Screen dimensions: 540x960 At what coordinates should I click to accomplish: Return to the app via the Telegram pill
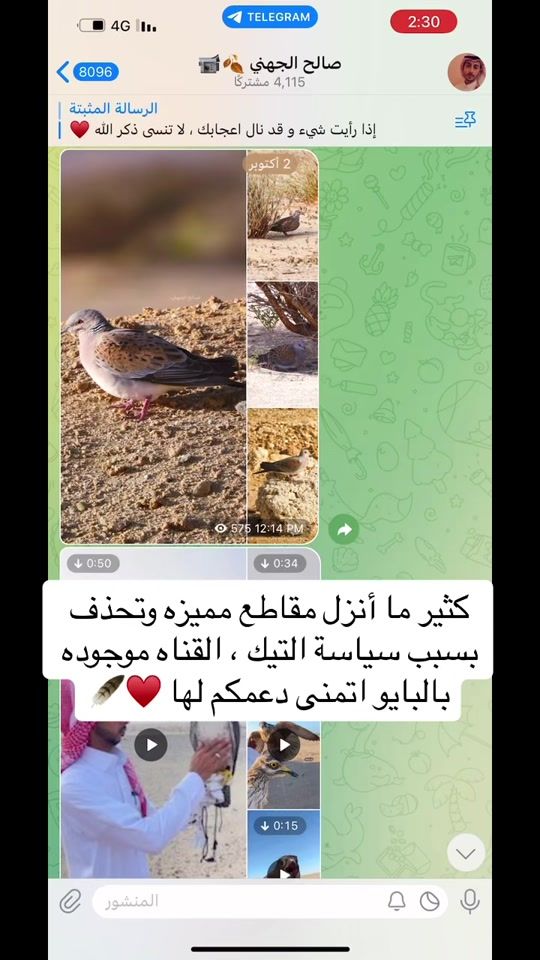269,17
